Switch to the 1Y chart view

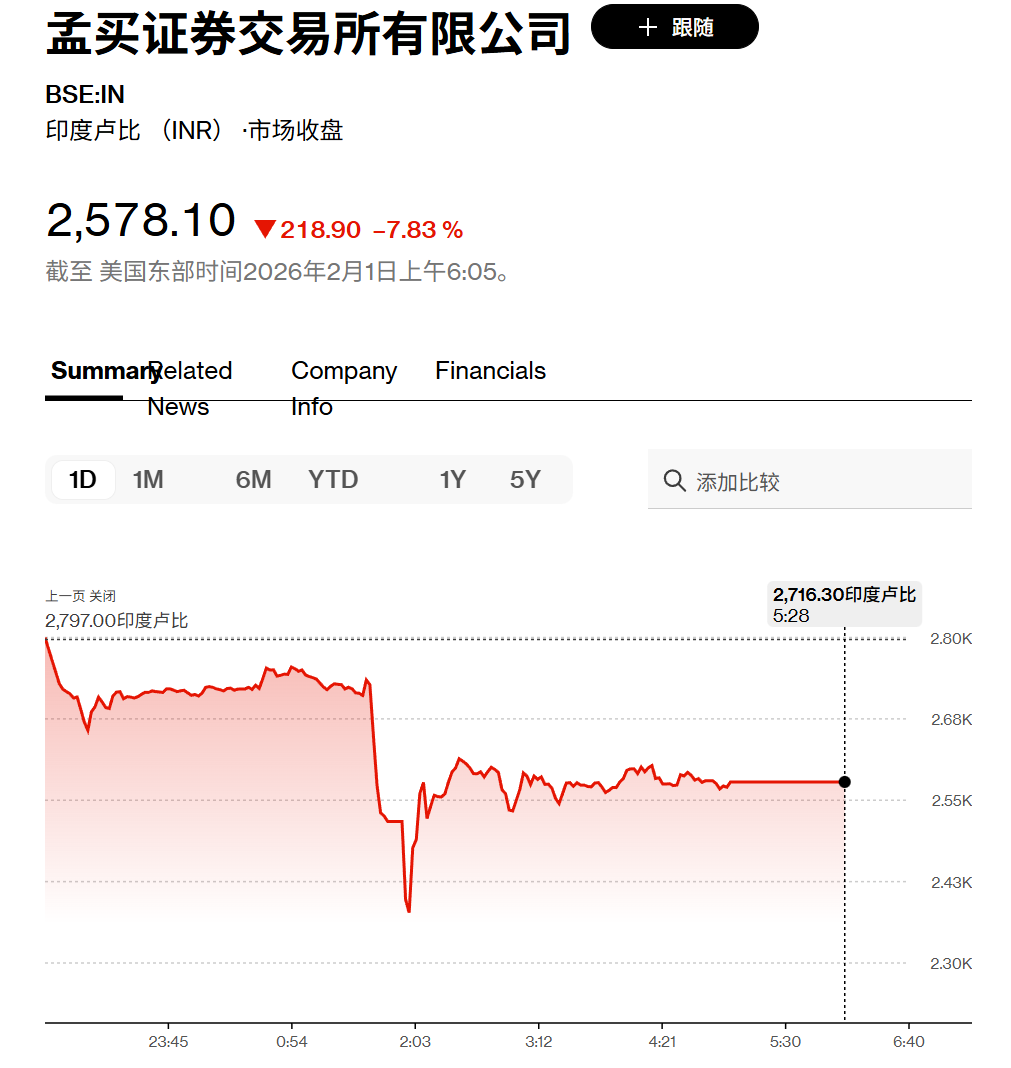pos(452,479)
